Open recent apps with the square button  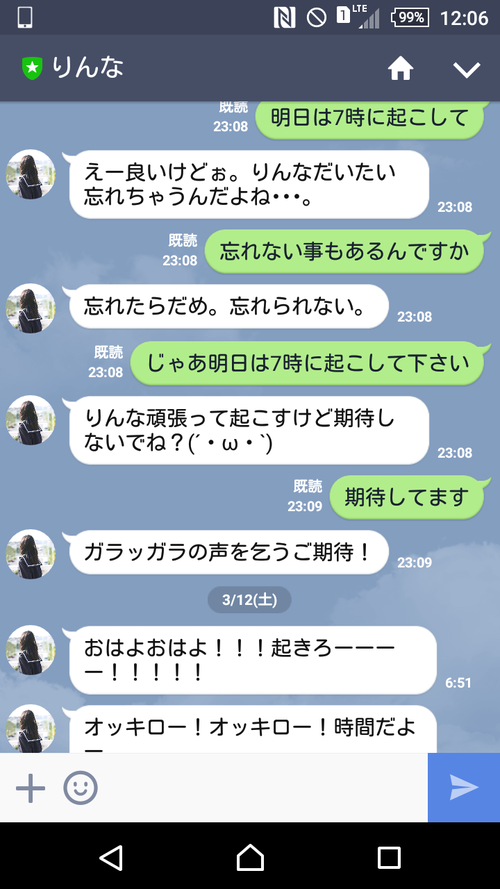tap(389, 857)
